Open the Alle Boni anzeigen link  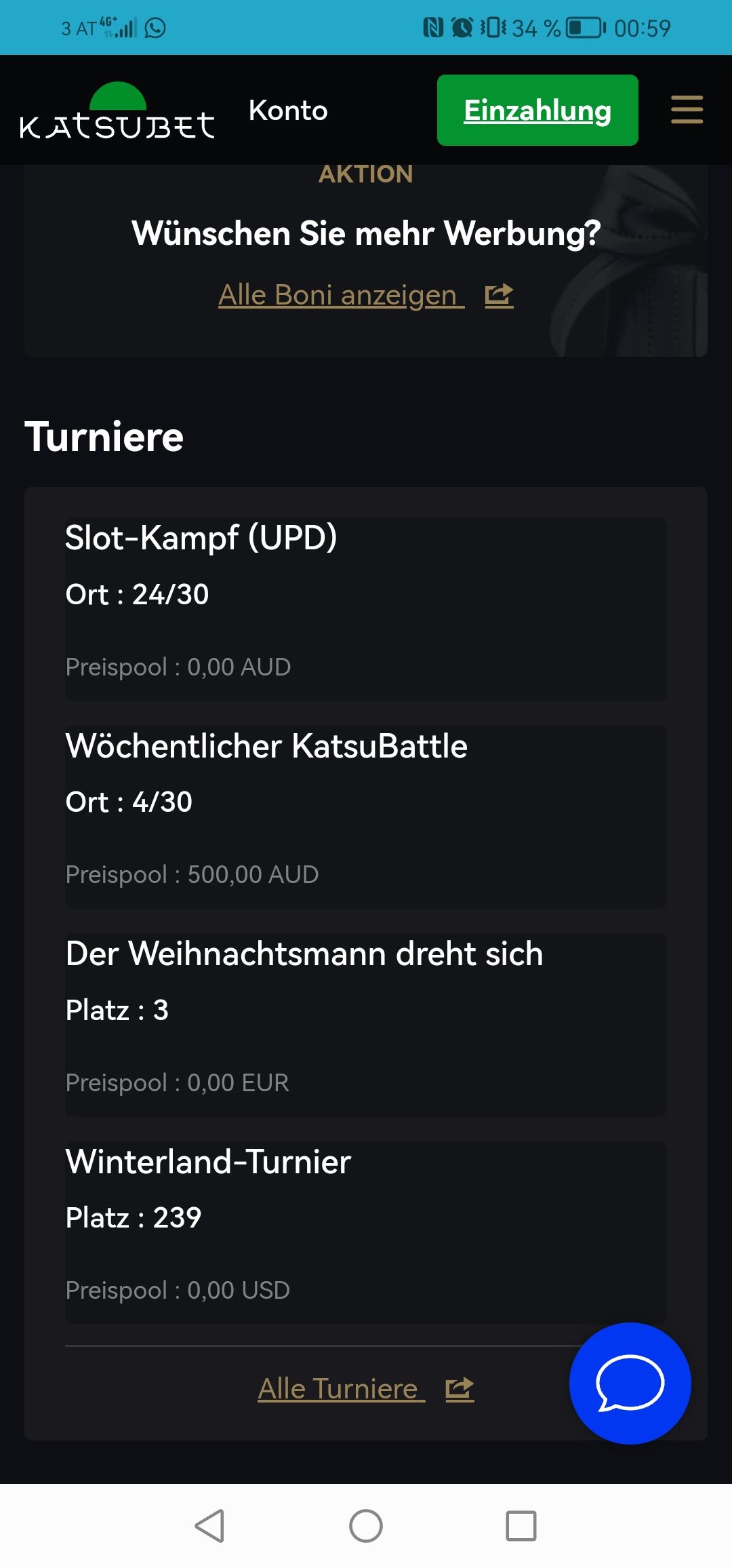pyautogui.click(x=365, y=295)
